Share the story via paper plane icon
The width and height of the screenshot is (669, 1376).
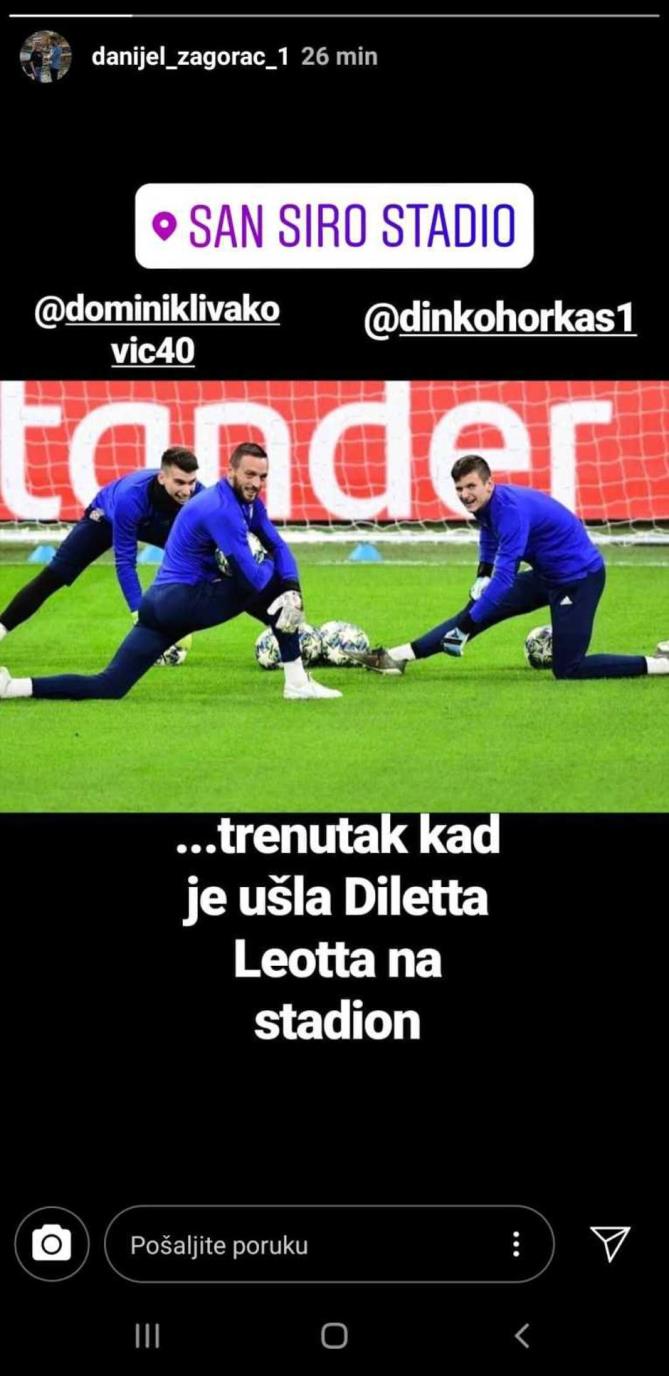click(610, 1243)
